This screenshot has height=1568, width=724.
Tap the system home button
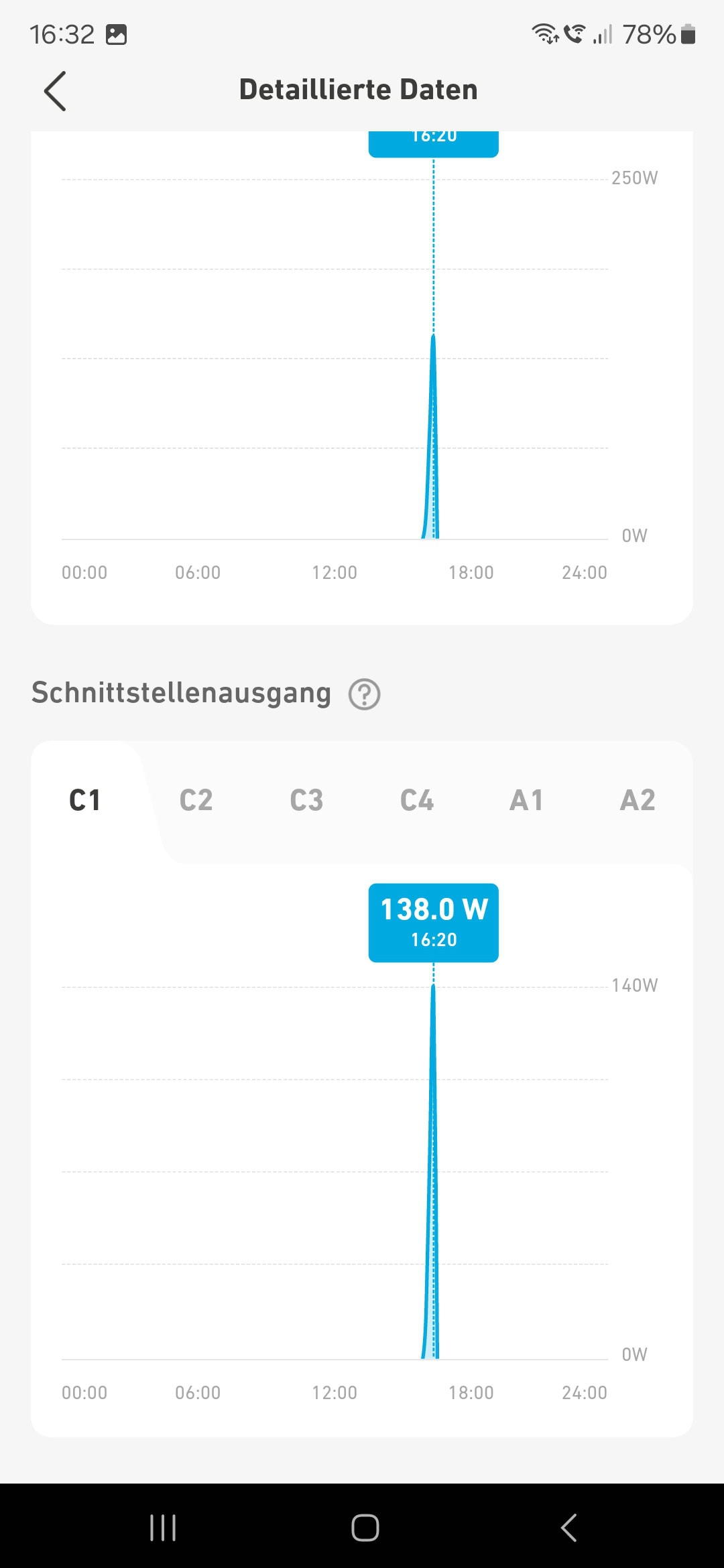pos(365,1528)
